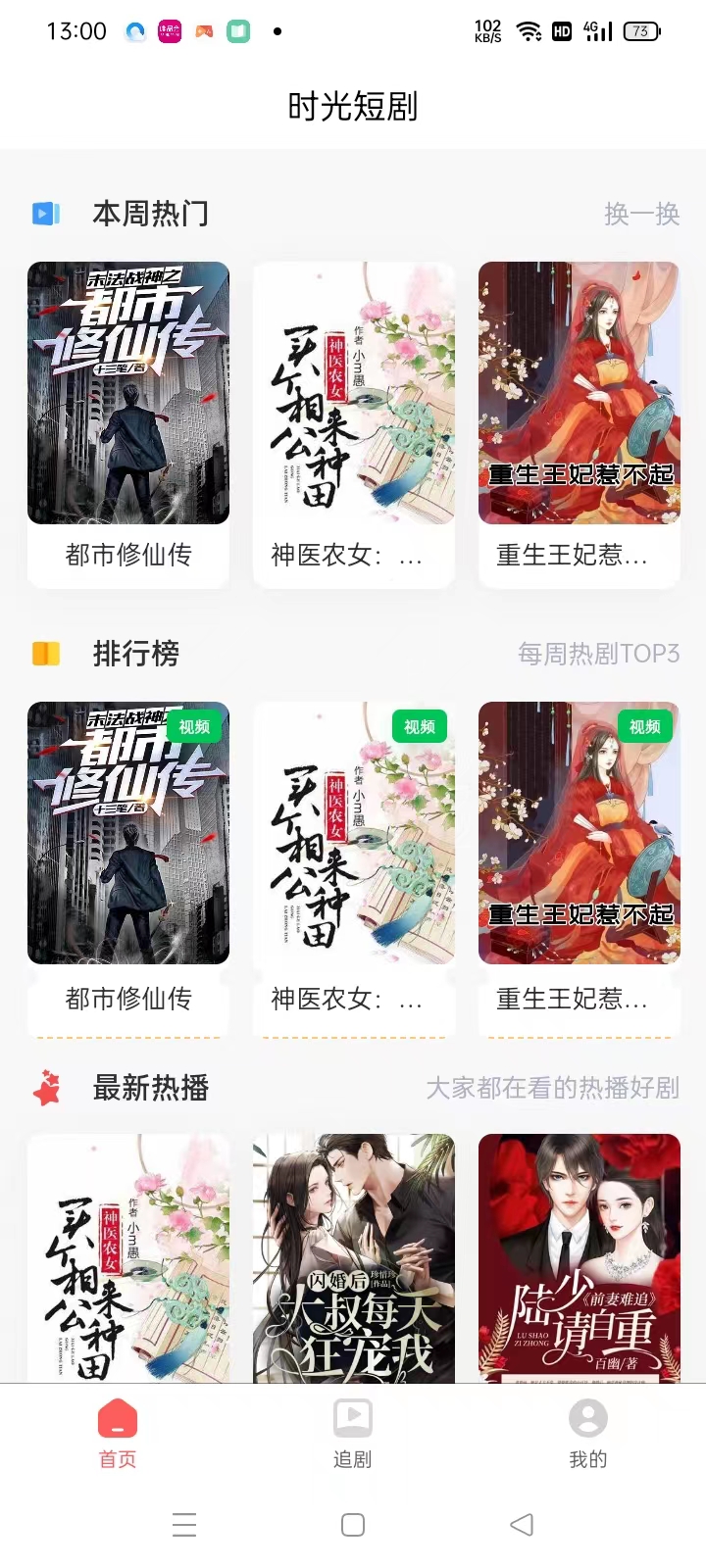Open the 陆少请自重 drama card

pyautogui.click(x=579, y=1258)
